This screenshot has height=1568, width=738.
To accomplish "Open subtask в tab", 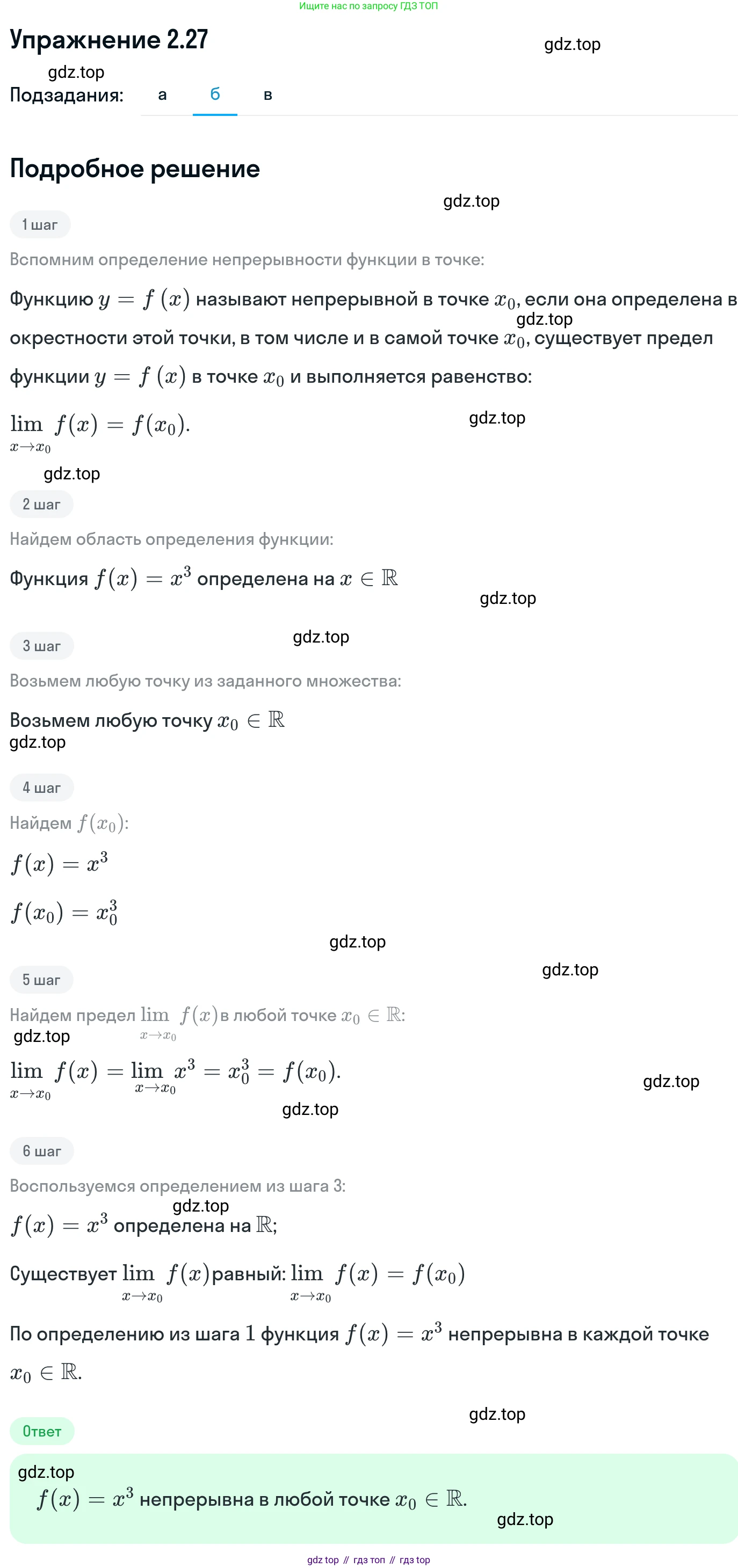I will pos(267,94).
